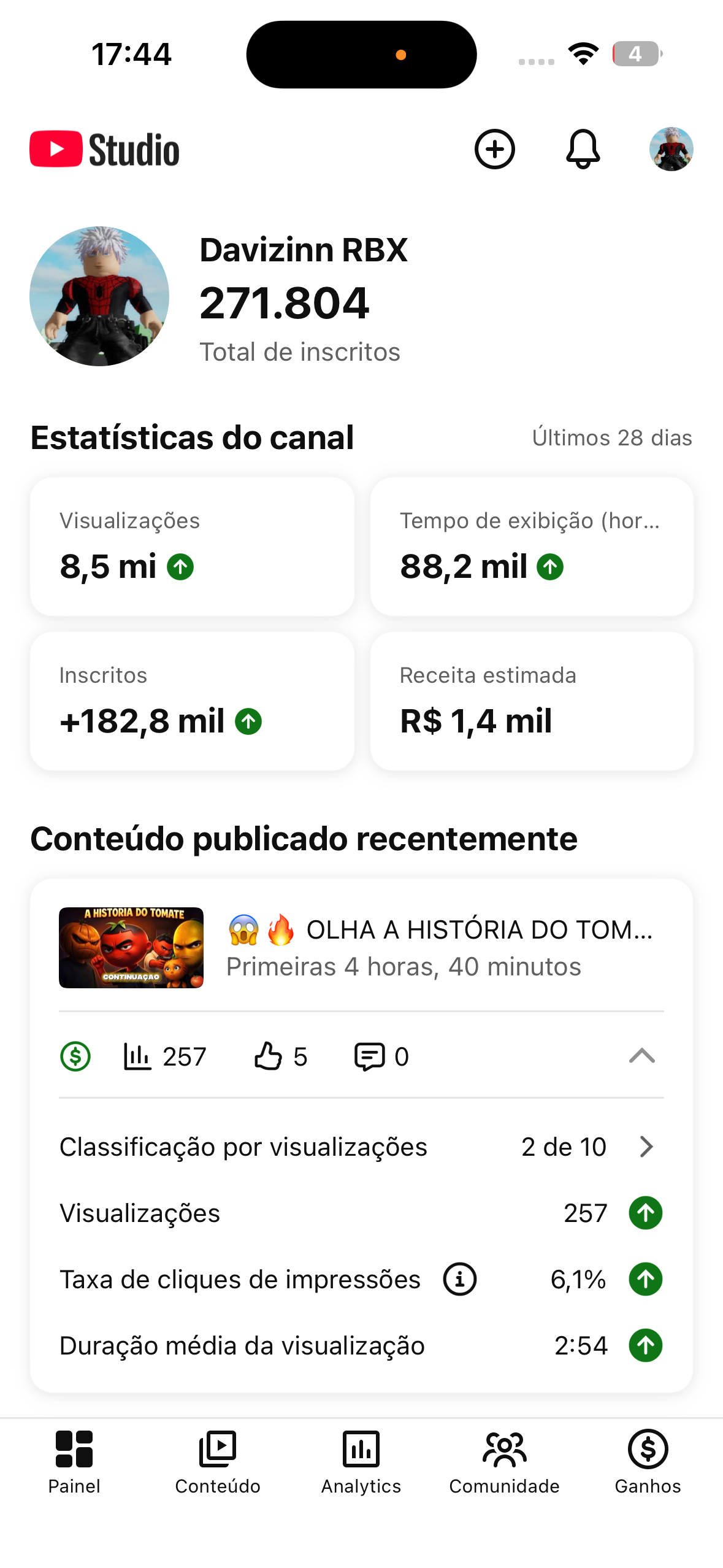Open the account avatar menu
The image size is (723, 1568).
click(x=671, y=149)
